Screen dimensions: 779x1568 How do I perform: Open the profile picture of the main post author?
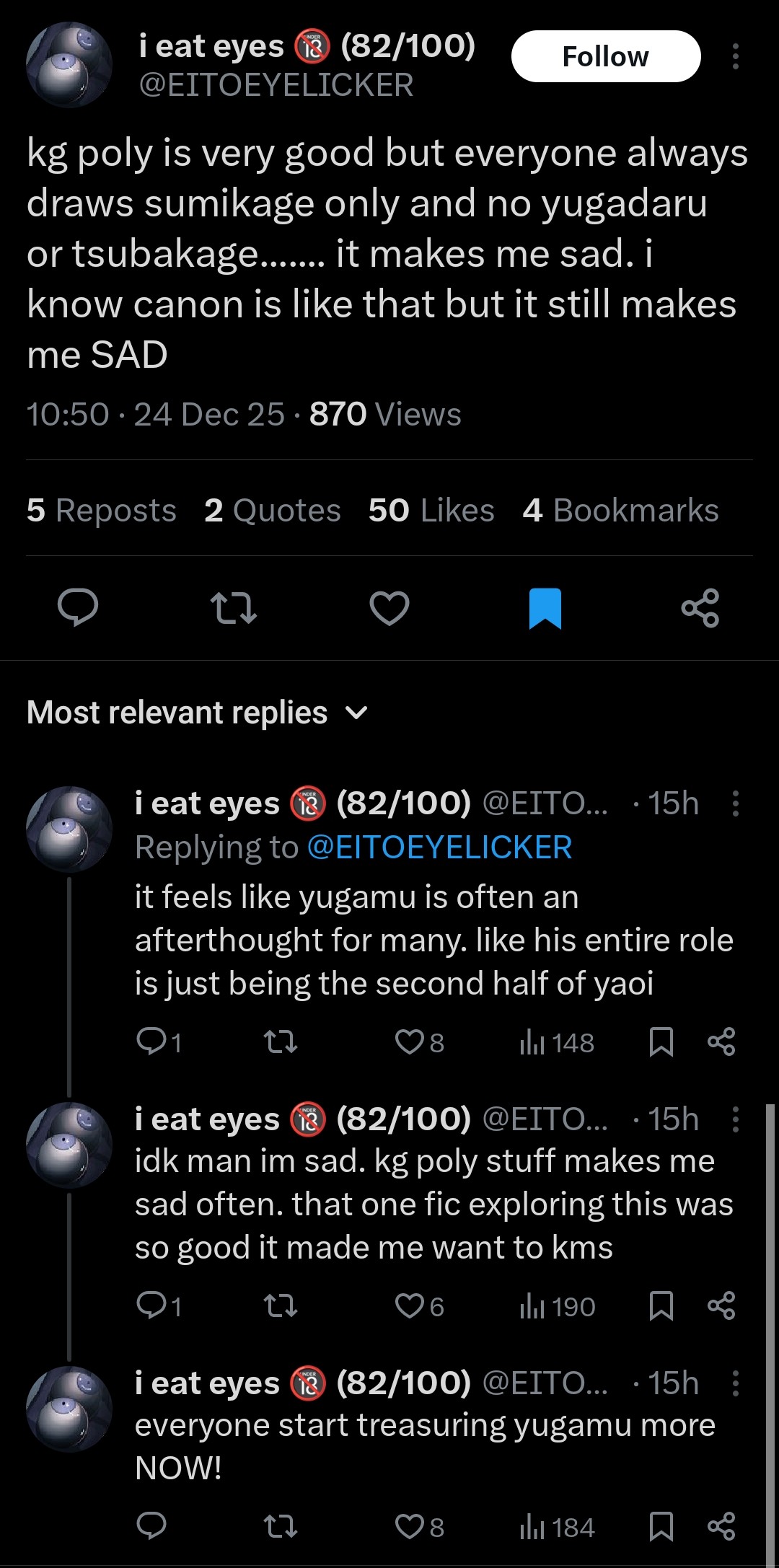[x=69, y=65]
